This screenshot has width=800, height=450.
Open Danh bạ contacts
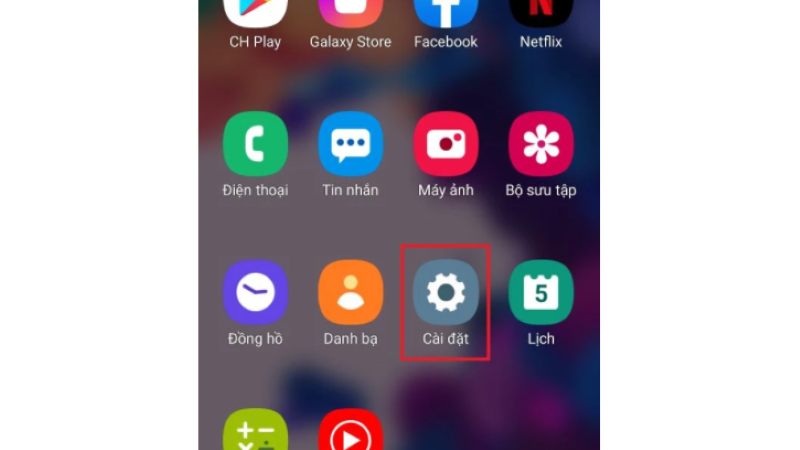[350, 292]
